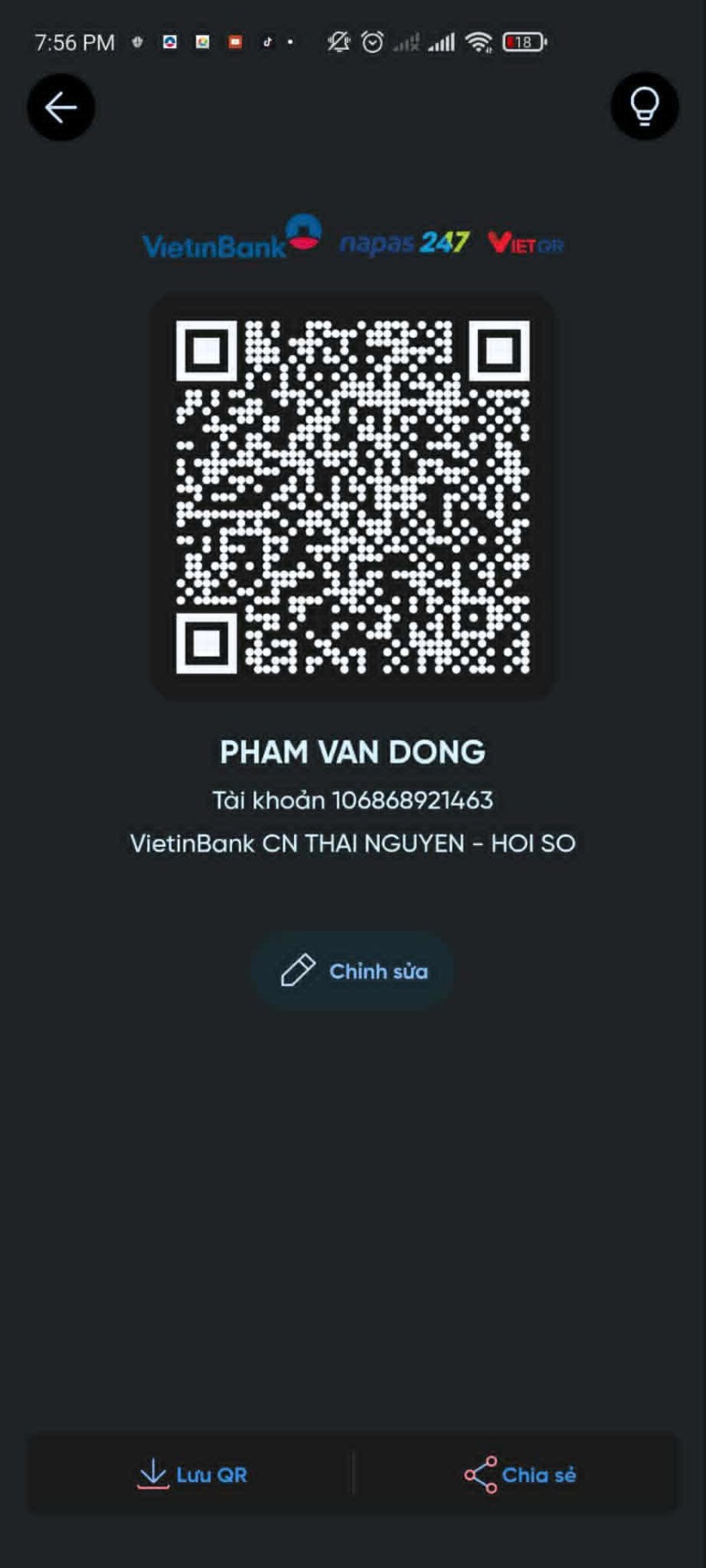The image size is (706, 1568).
Task: Open the lightbulb tips icon
Action: tap(644, 106)
